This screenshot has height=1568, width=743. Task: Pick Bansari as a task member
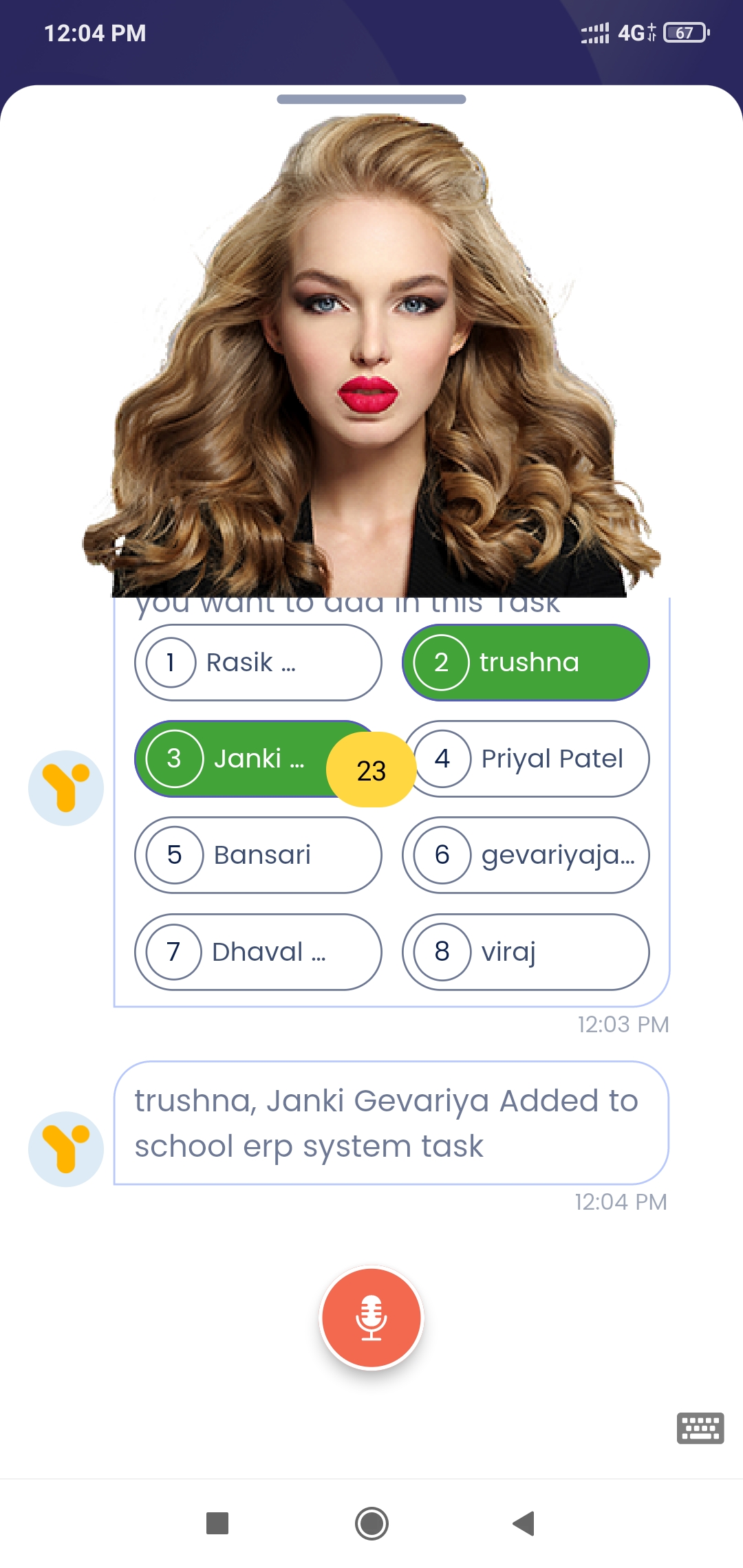257,856
